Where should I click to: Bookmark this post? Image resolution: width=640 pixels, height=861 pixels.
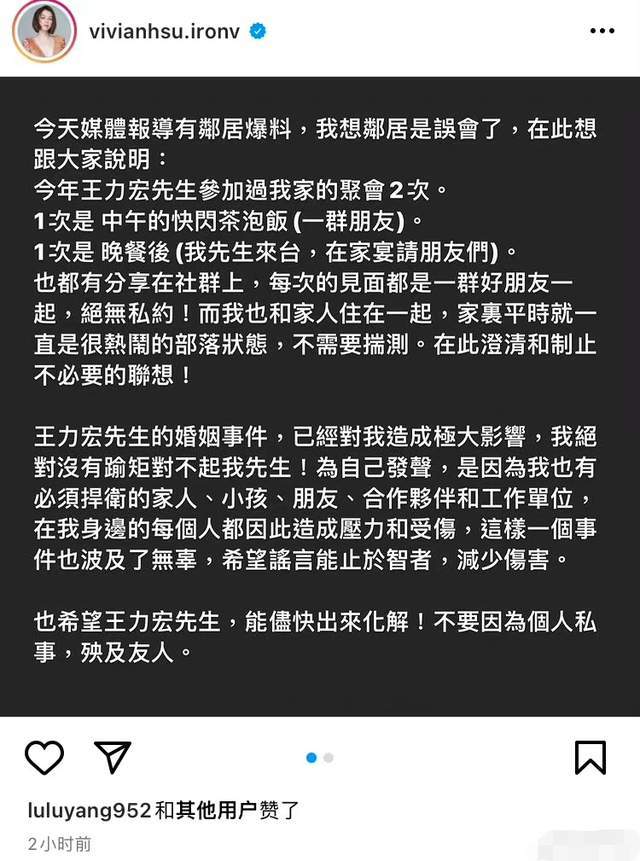tap(590, 757)
